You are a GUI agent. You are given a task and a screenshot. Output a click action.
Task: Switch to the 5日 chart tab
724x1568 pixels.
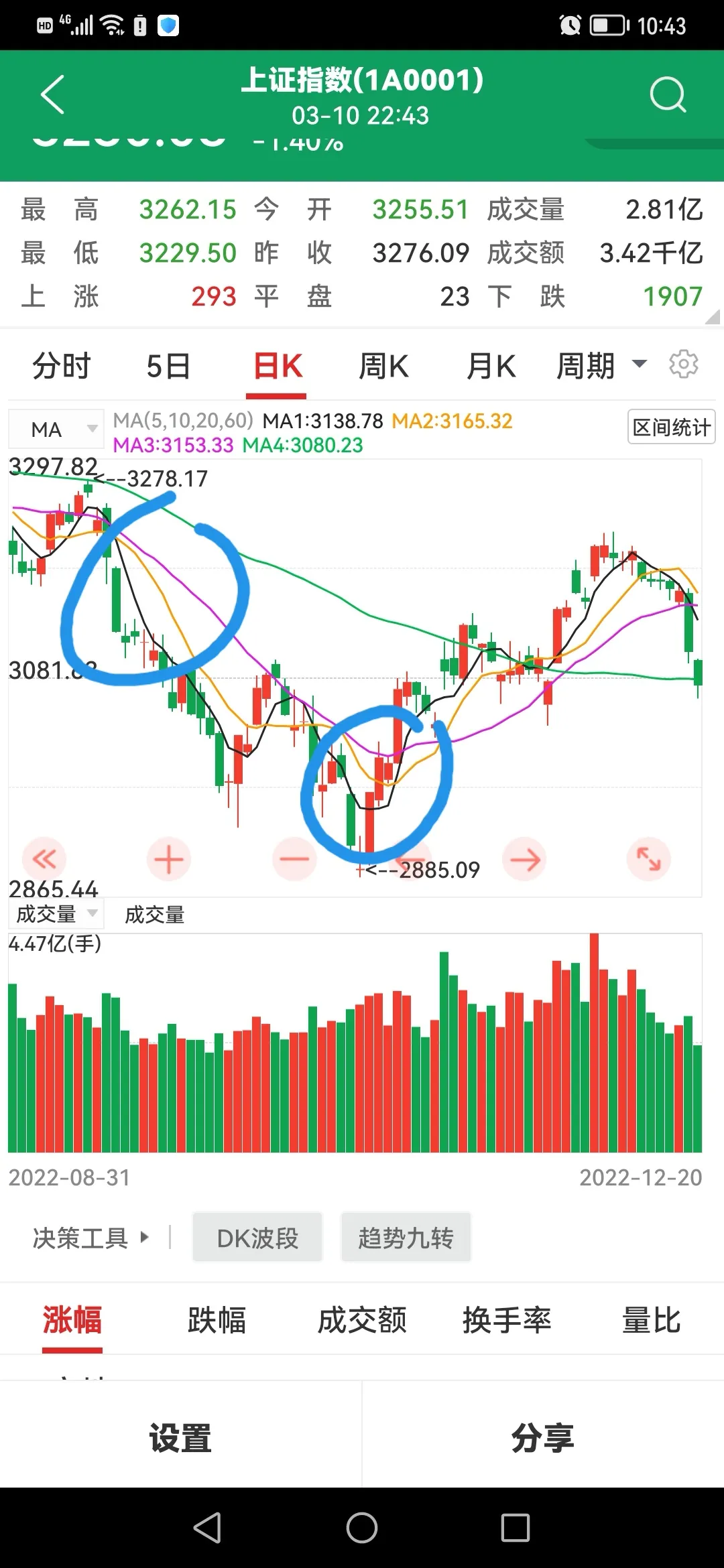[168, 367]
